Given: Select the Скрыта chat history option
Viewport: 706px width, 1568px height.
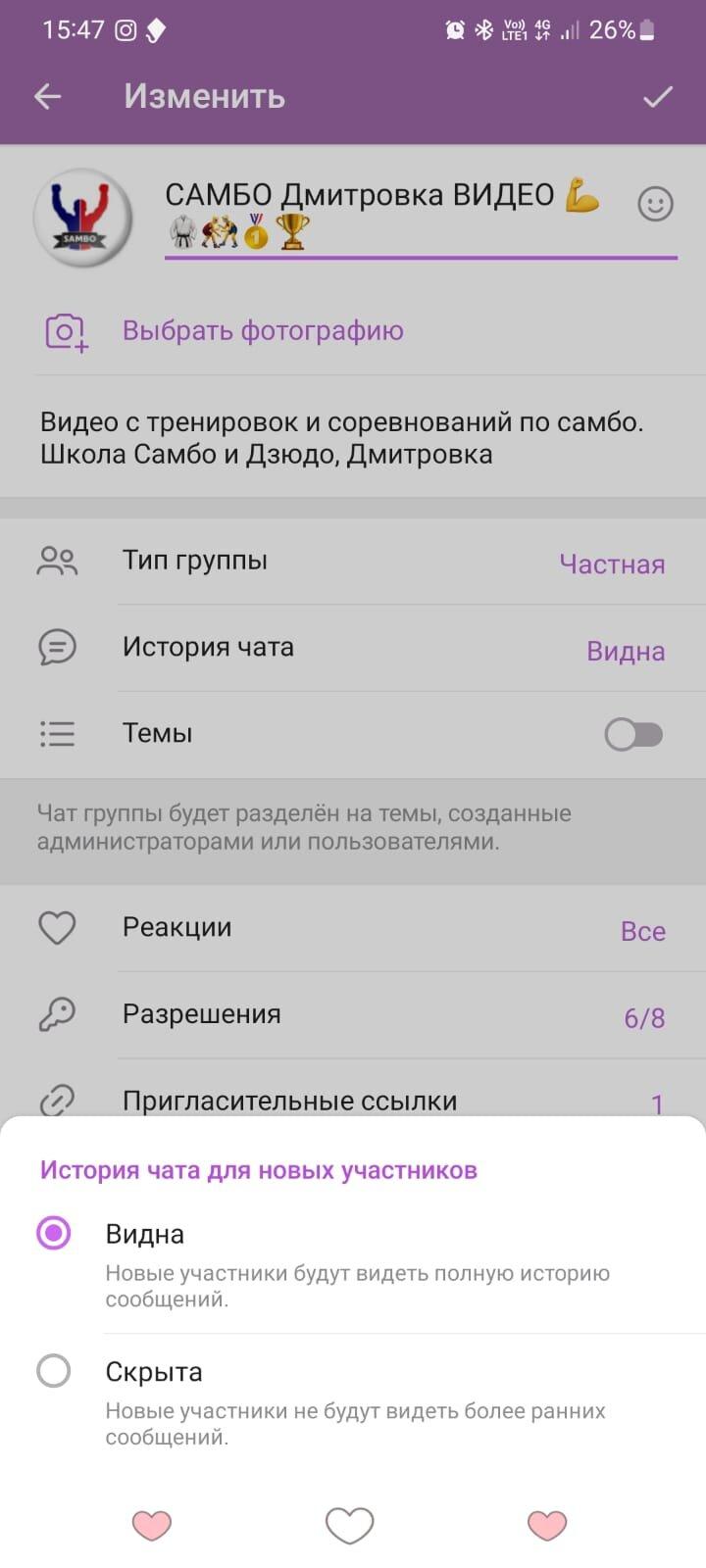Looking at the screenshot, I should (353, 1401).
